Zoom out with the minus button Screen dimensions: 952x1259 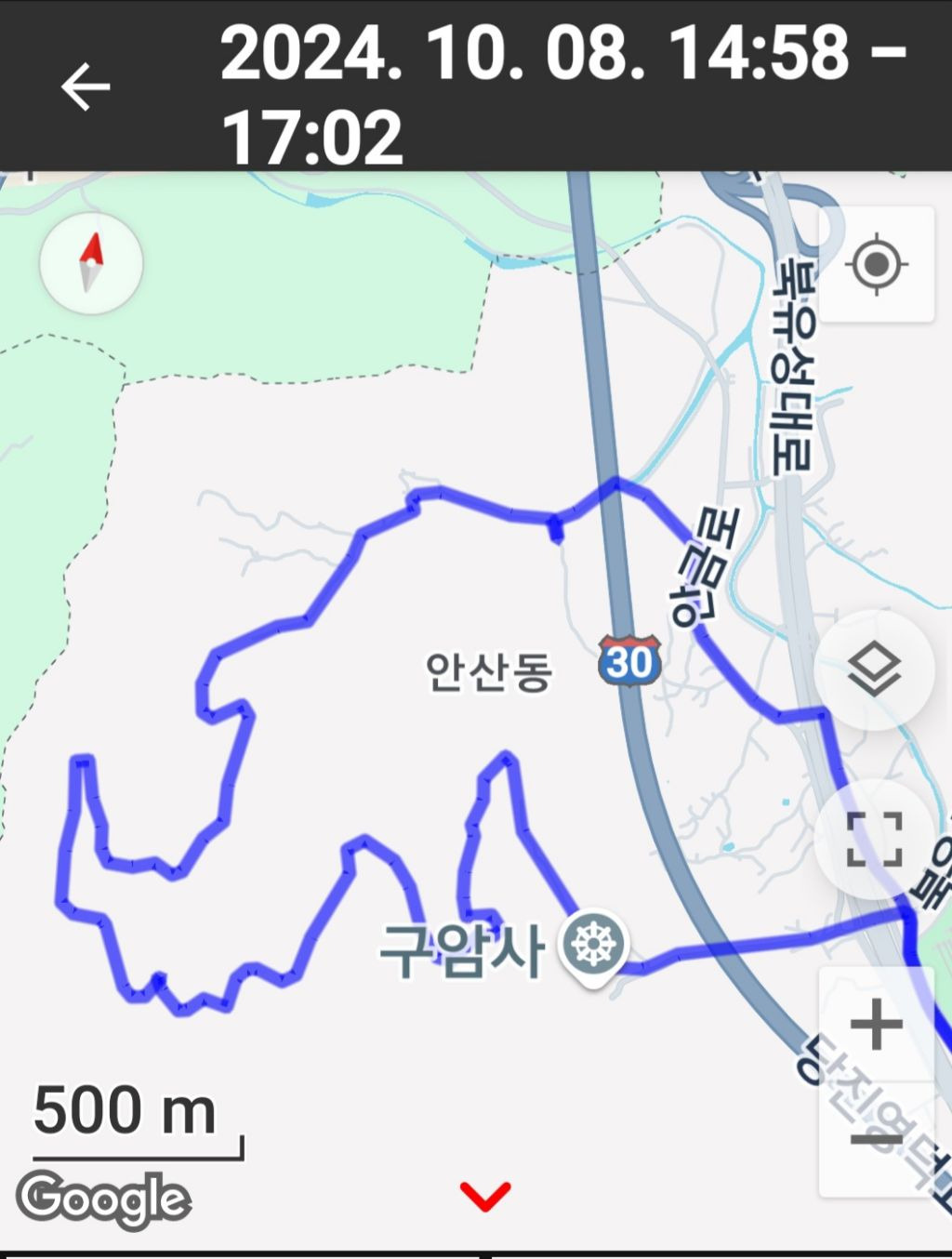(876, 1140)
